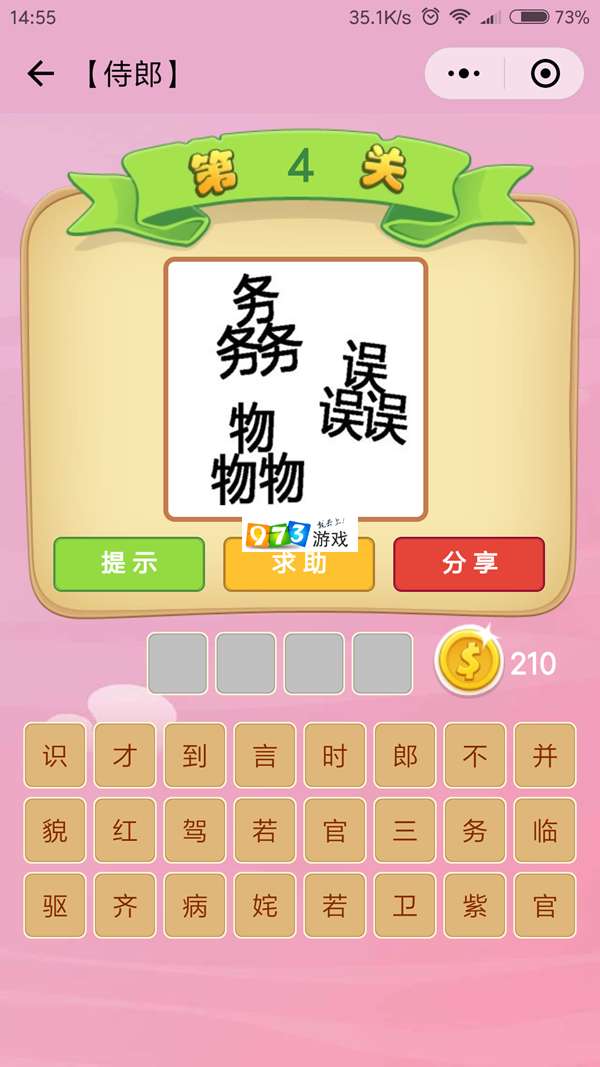This screenshot has height=1067, width=600.
Task: Pick the character tile 到
Action: coord(195,755)
